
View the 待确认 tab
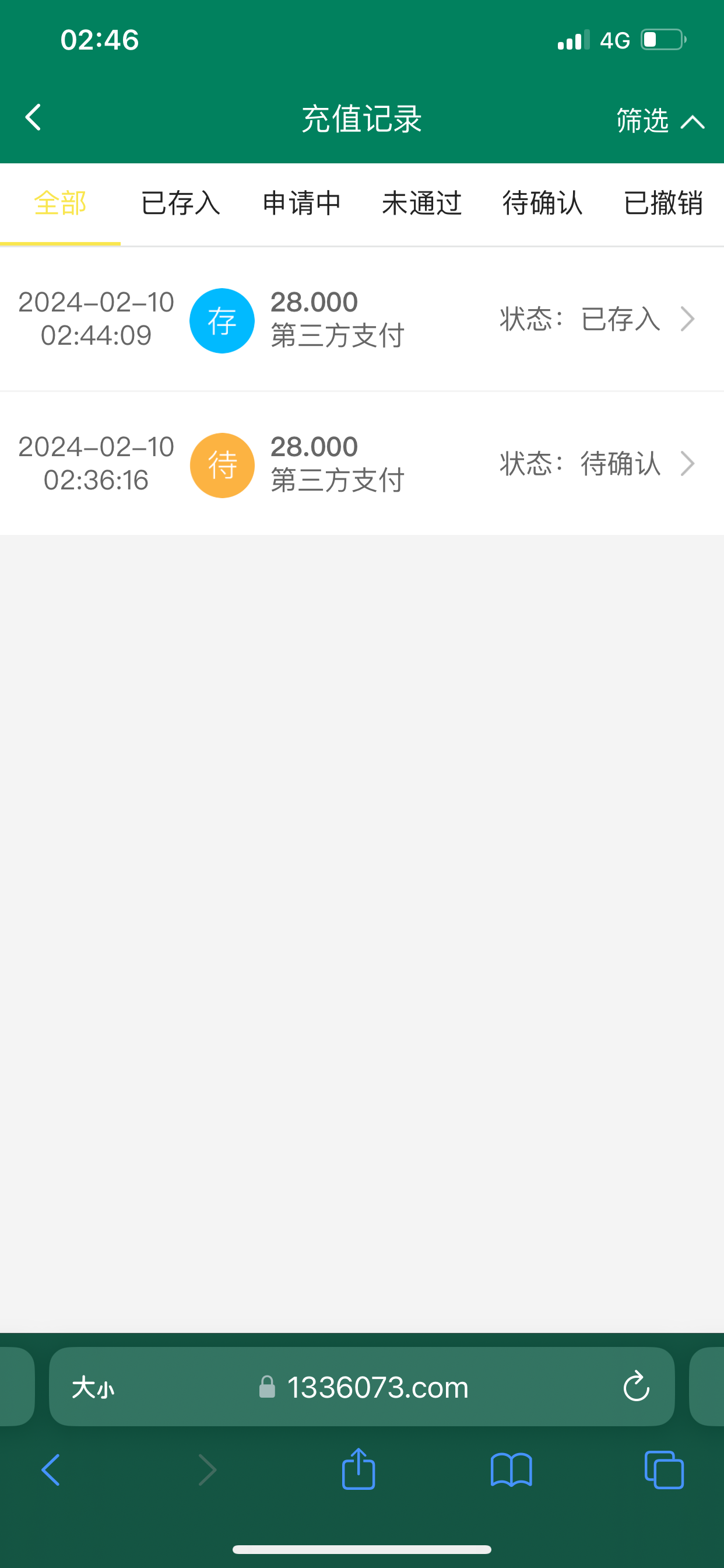coord(542,204)
